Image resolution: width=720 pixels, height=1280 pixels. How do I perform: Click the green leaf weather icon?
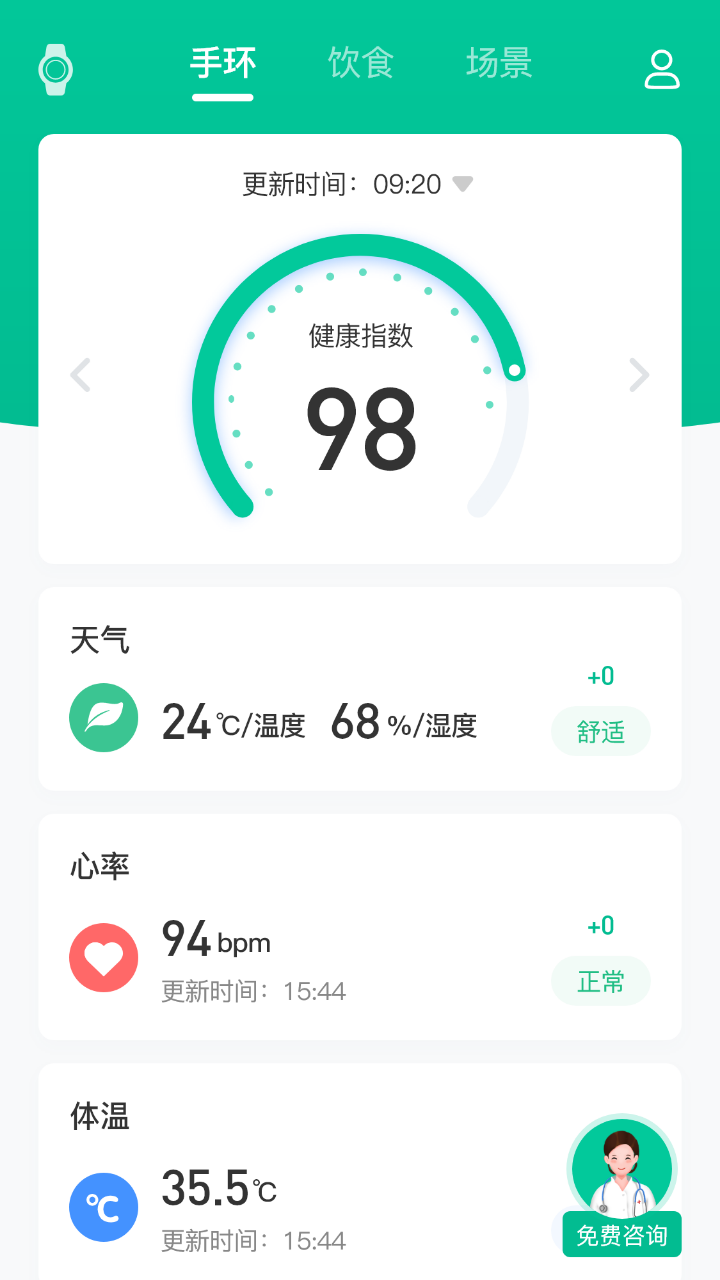coord(103,717)
